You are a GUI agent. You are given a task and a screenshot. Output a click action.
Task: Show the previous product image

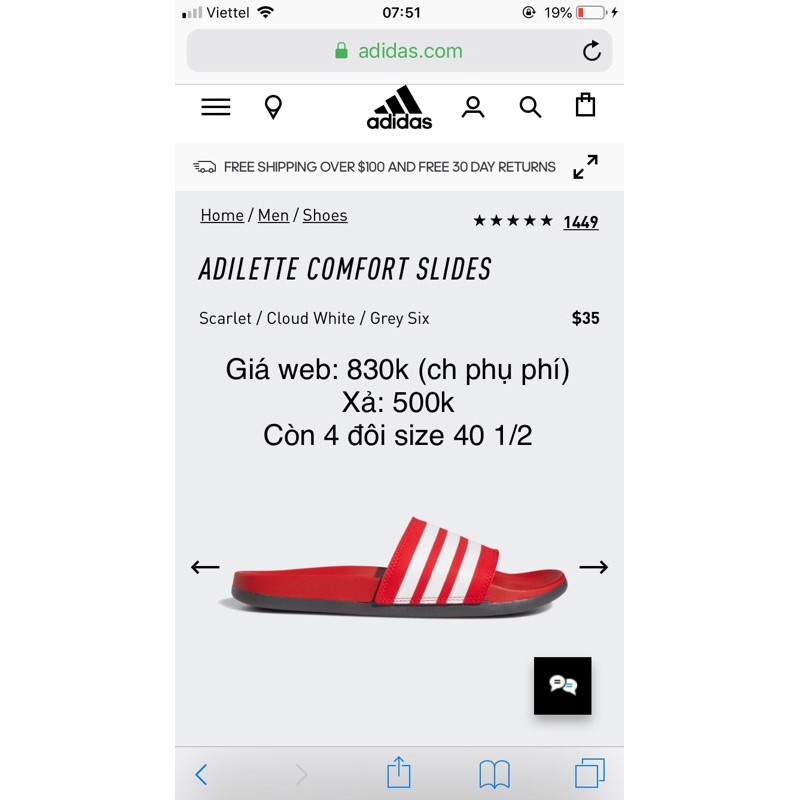(205, 567)
